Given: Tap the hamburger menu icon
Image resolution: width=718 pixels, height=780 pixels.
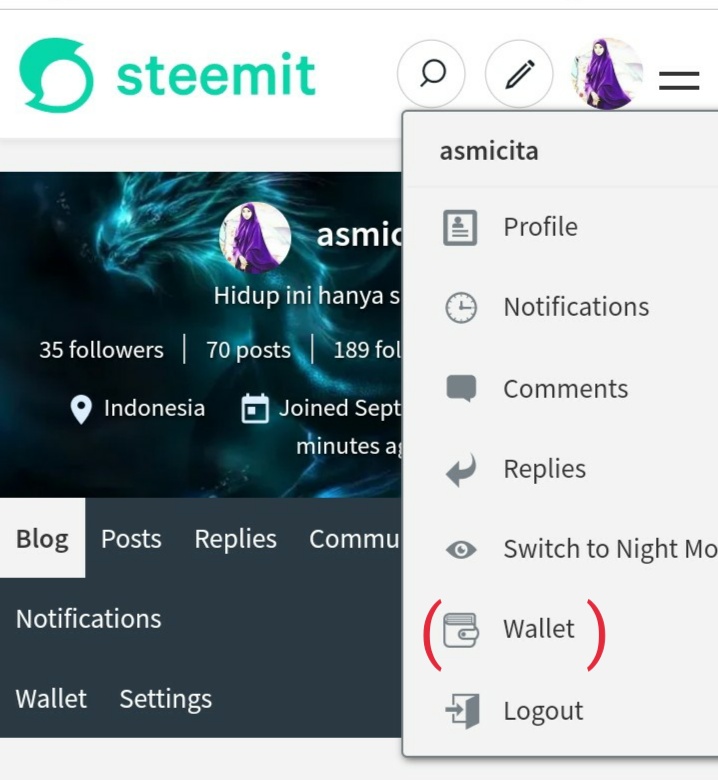Looking at the screenshot, I should (x=679, y=81).
